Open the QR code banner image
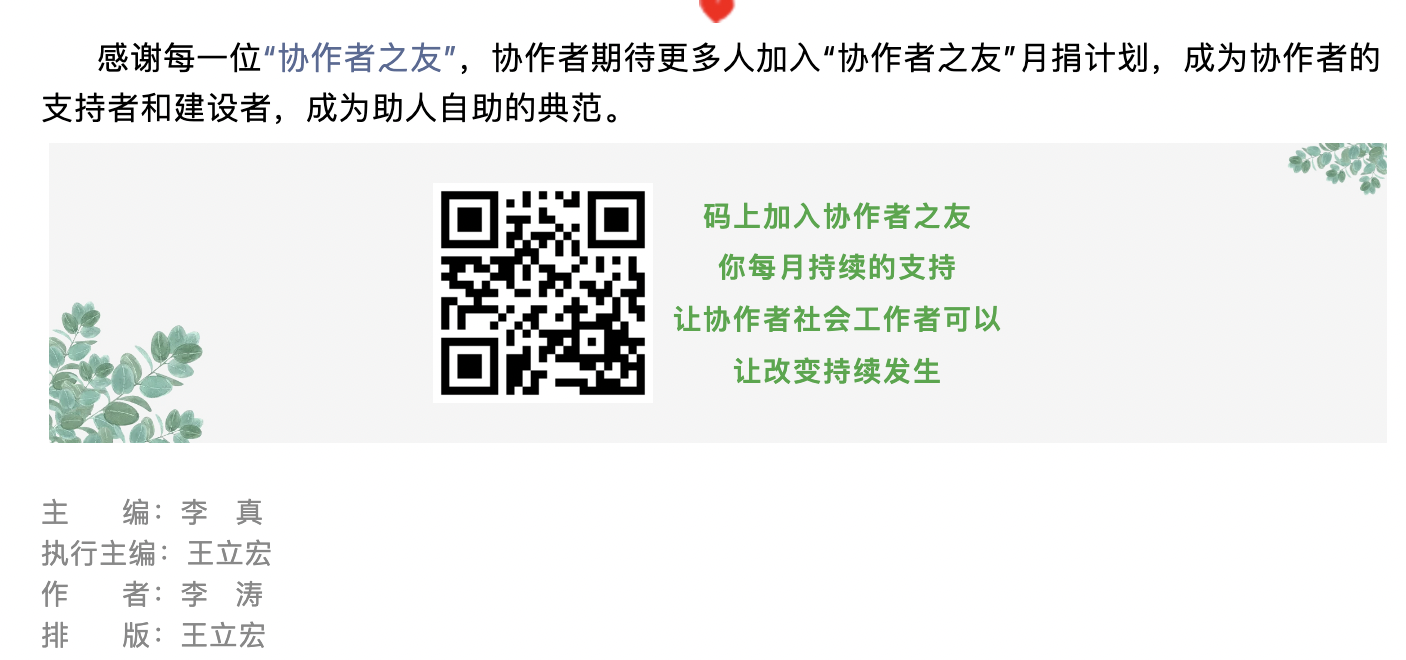This screenshot has width=1406, height=660. click(x=717, y=293)
